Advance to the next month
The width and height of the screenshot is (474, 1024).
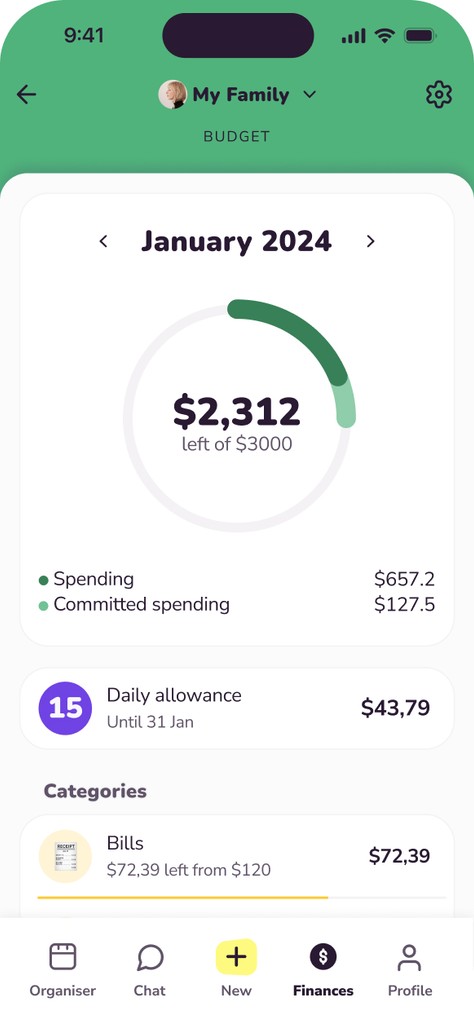[x=370, y=242]
